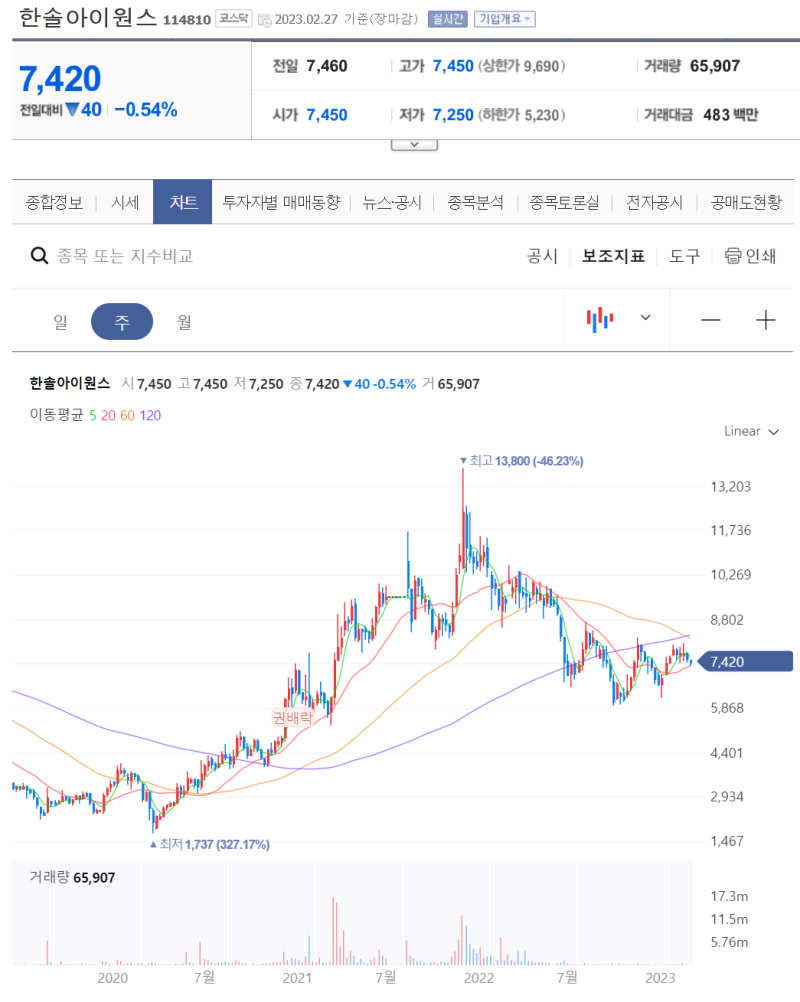Click inside the 종목 또는 지수비교 search field
This screenshot has width=800, height=1002.
coord(120,256)
